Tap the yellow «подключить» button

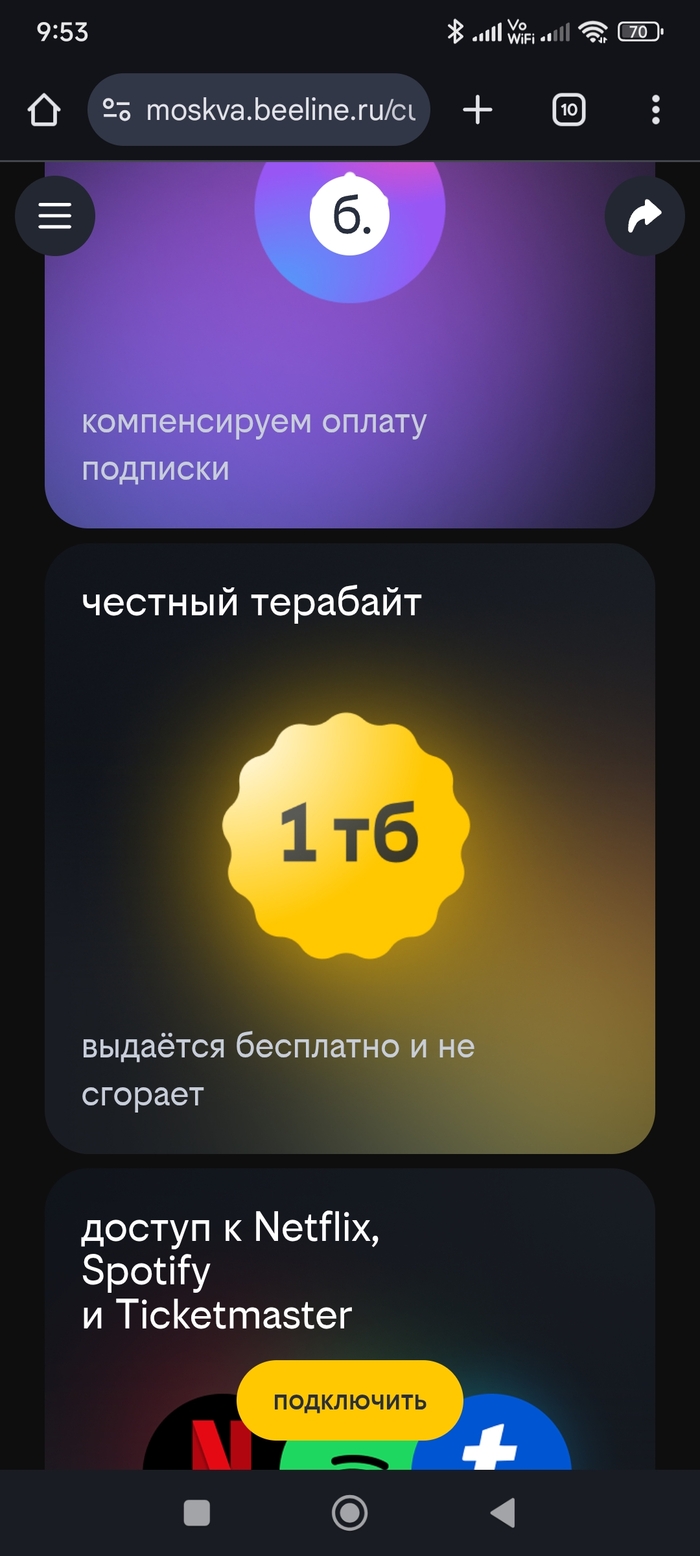pyautogui.click(x=350, y=1401)
